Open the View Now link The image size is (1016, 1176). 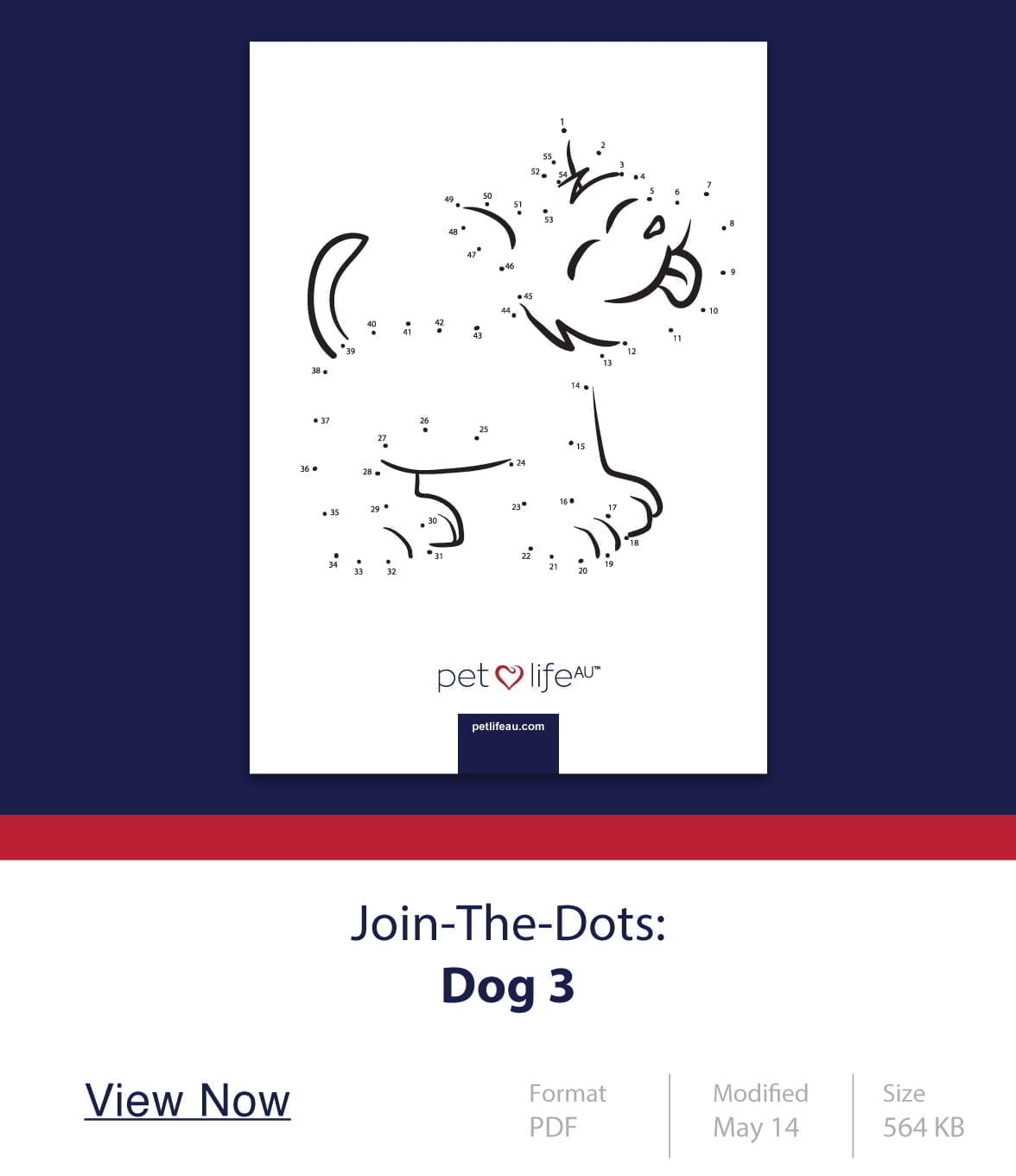(x=187, y=1102)
